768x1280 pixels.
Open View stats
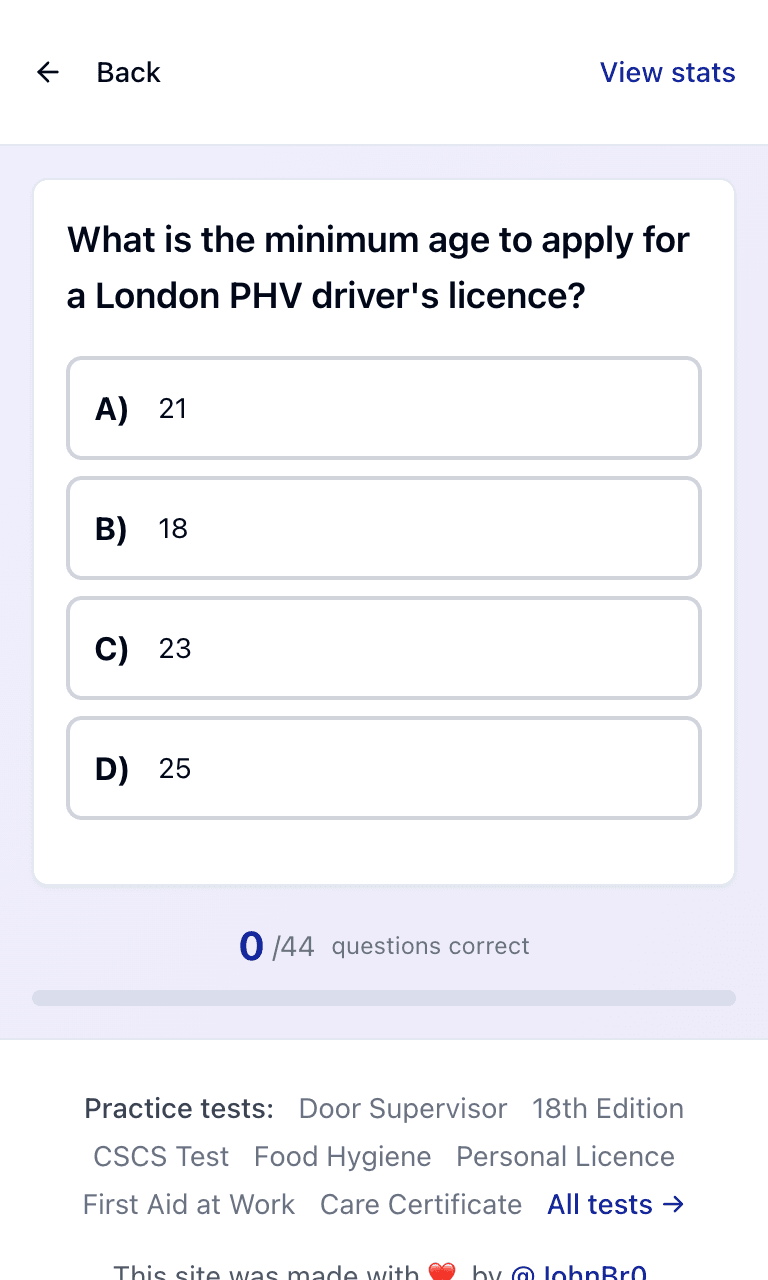667,72
